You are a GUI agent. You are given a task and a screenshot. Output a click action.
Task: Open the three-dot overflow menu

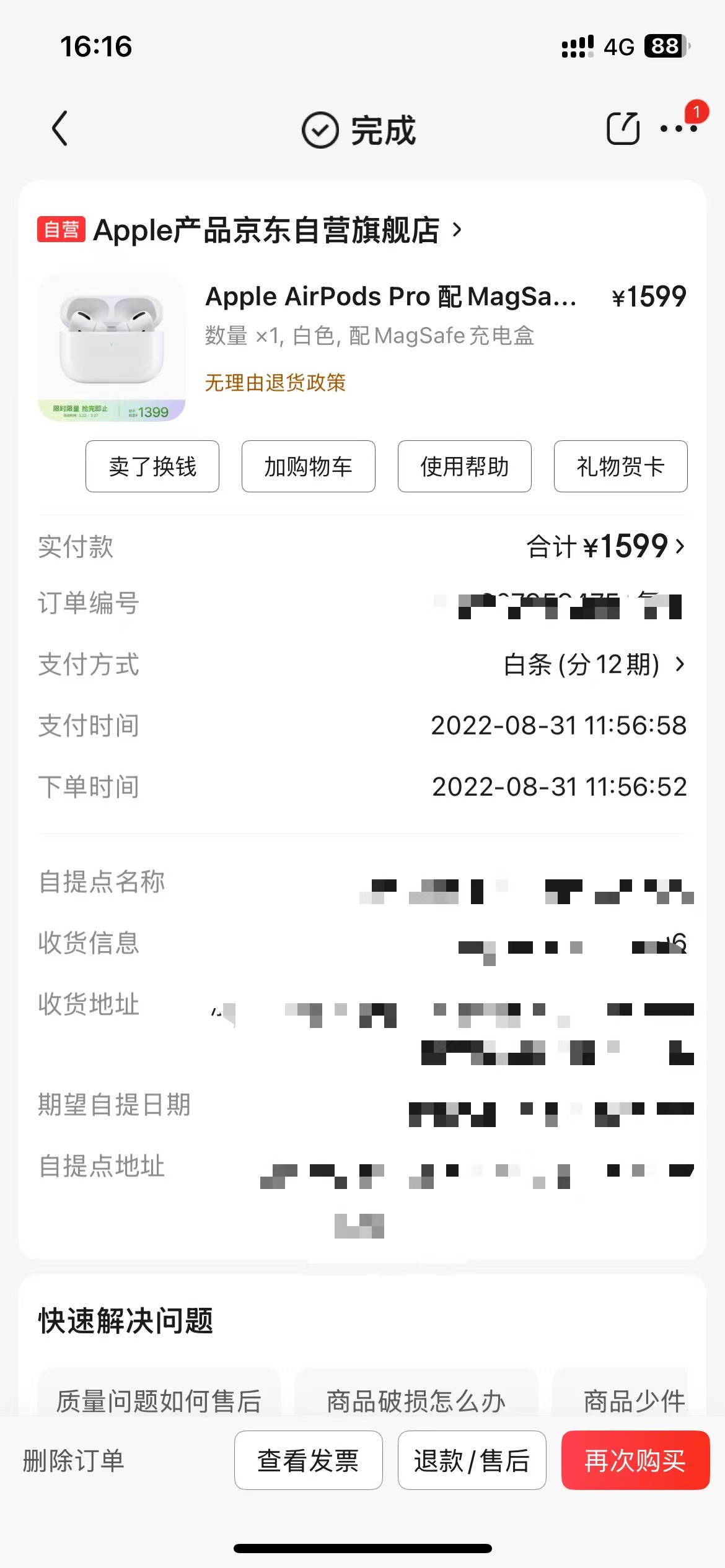[679, 129]
